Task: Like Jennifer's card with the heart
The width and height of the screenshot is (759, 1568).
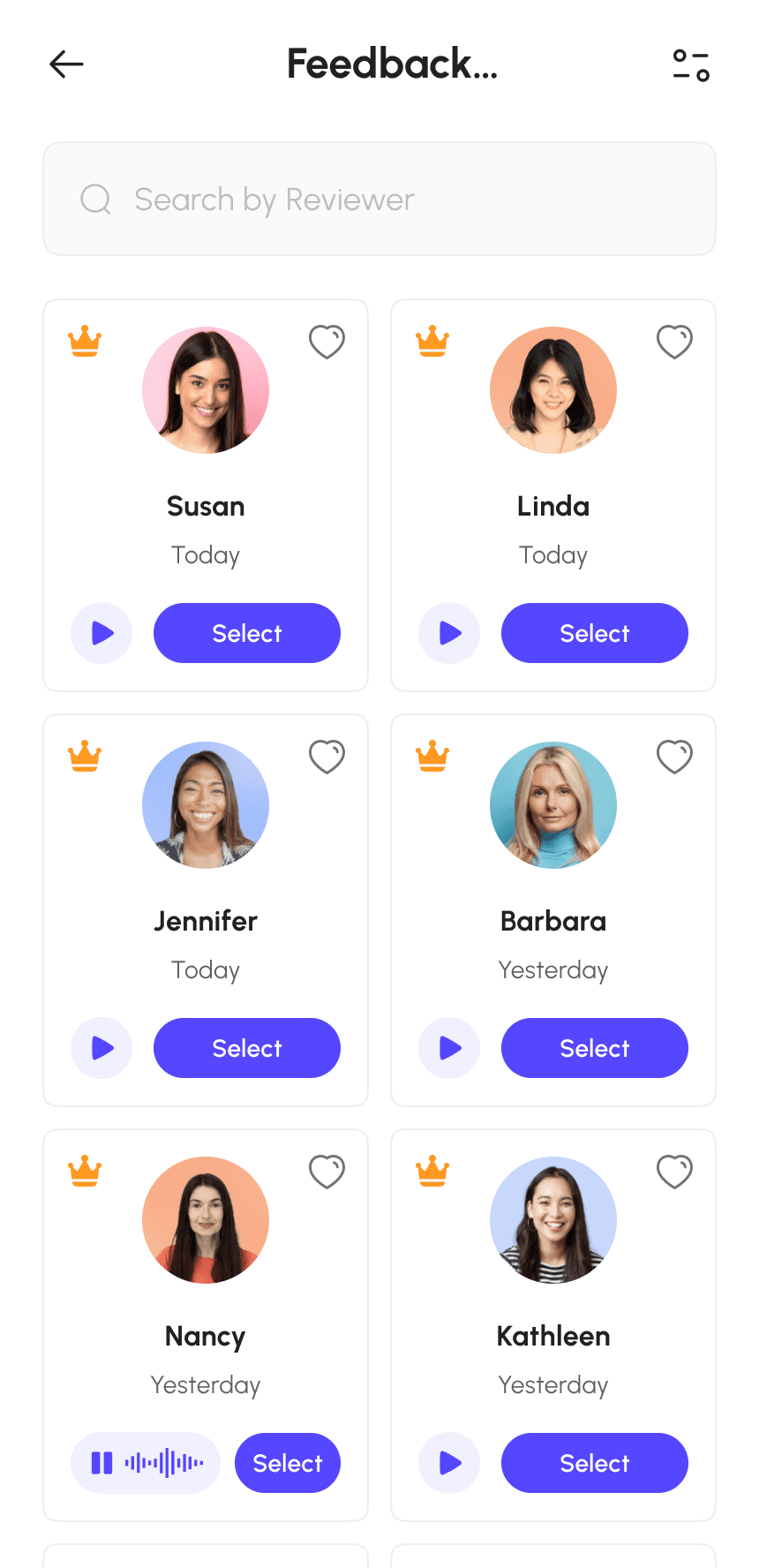Action: coord(327,757)
